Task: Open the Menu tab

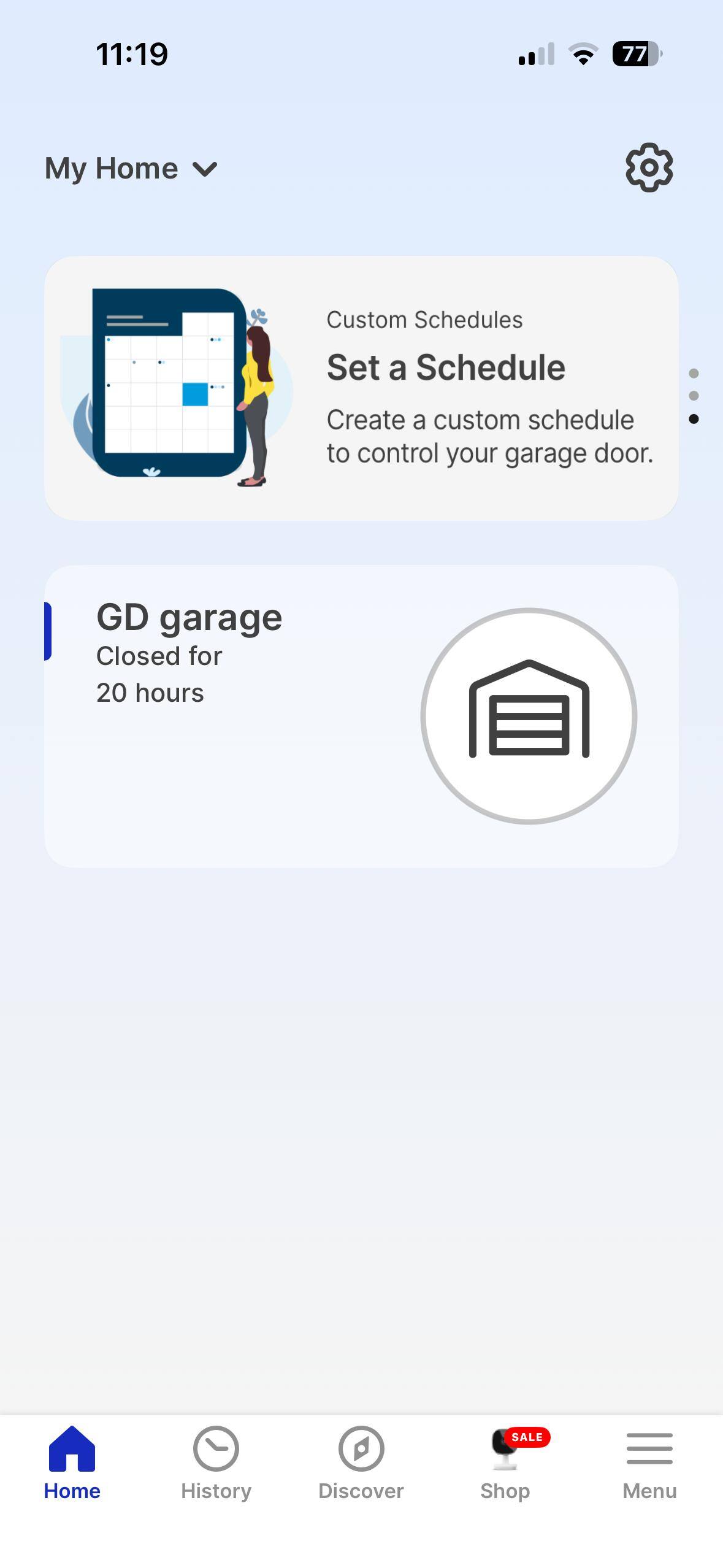Action: (649, 1464)
